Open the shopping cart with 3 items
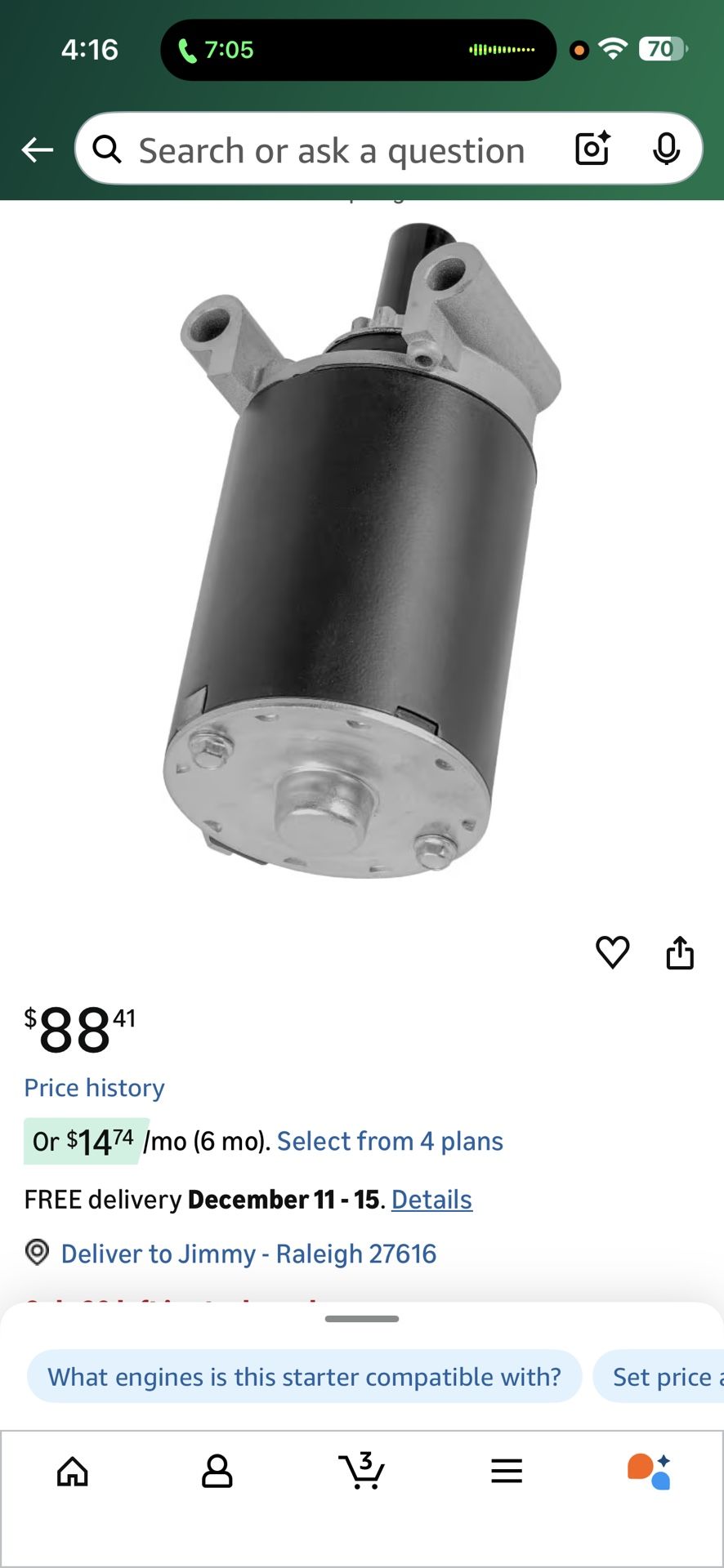This screenshot has height=1568, width=724. point(361,1472)
